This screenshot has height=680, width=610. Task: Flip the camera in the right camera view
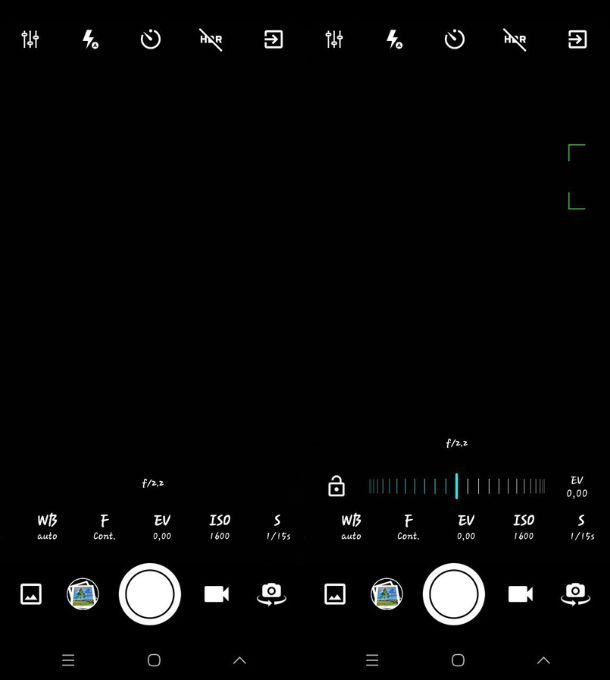pos(575,594)
